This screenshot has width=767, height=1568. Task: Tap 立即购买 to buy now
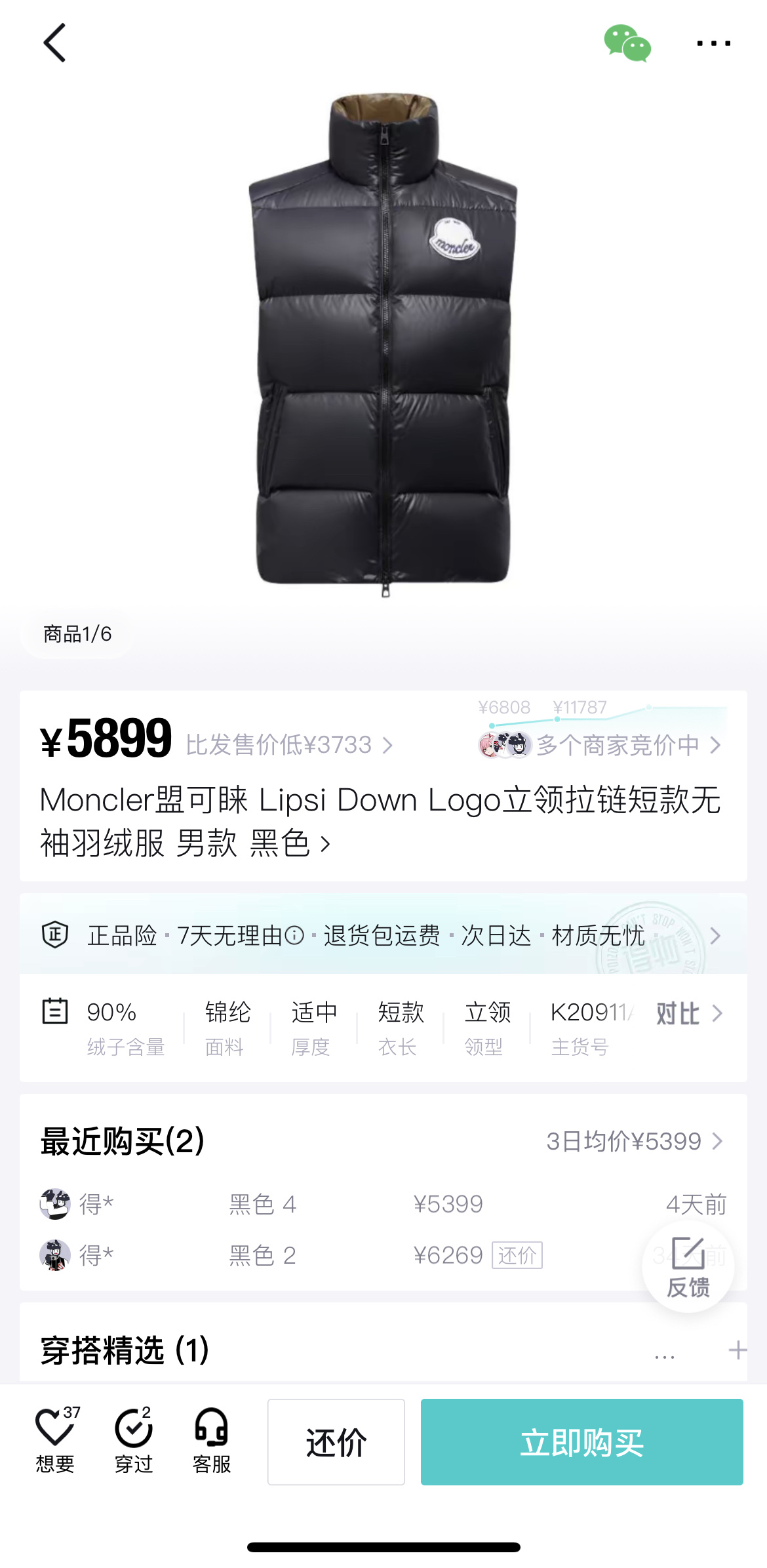pyautogui.click(x=581, y=1442)
